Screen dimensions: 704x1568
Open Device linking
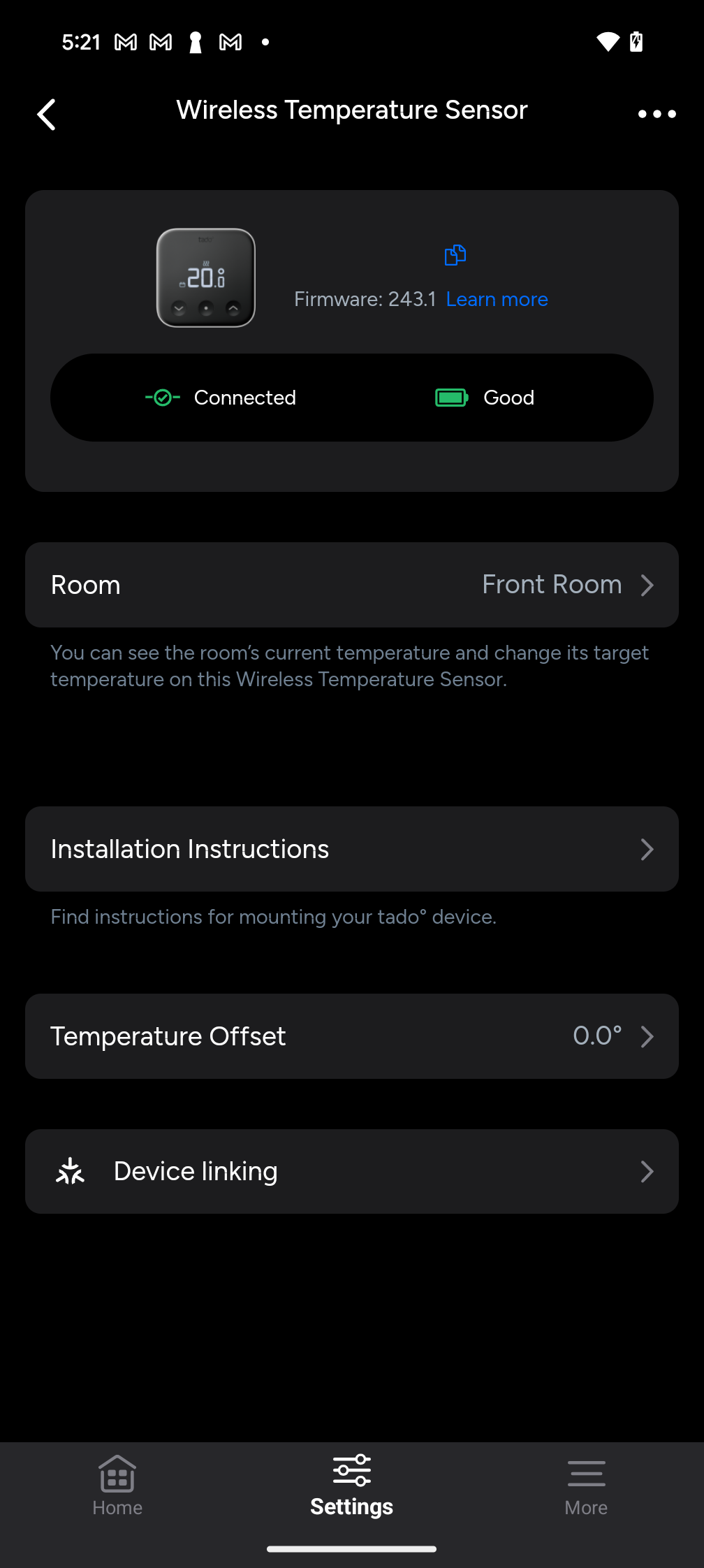352,1171
